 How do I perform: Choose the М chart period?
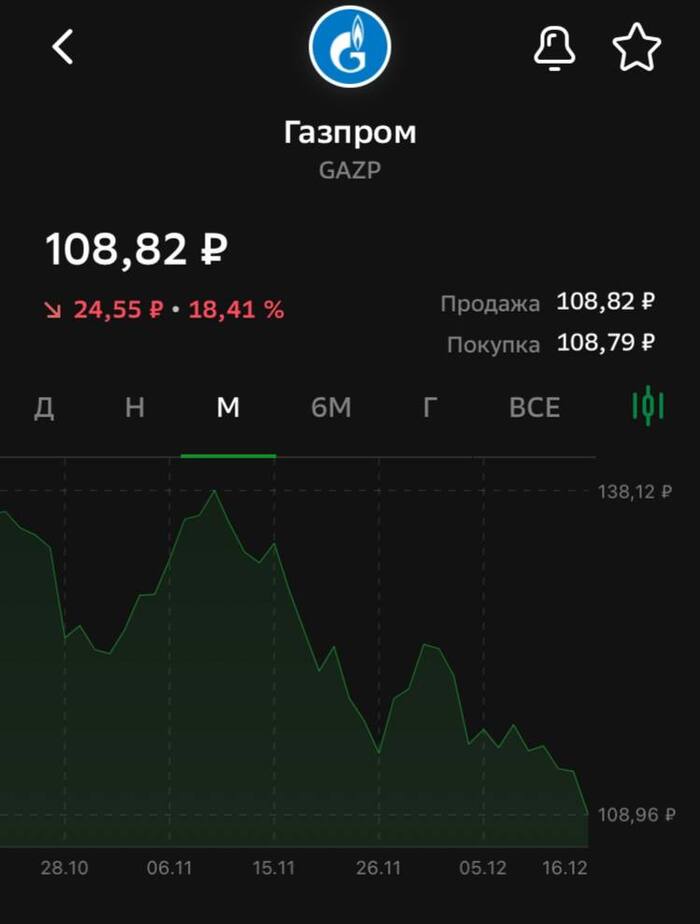[x=228, y=408]
